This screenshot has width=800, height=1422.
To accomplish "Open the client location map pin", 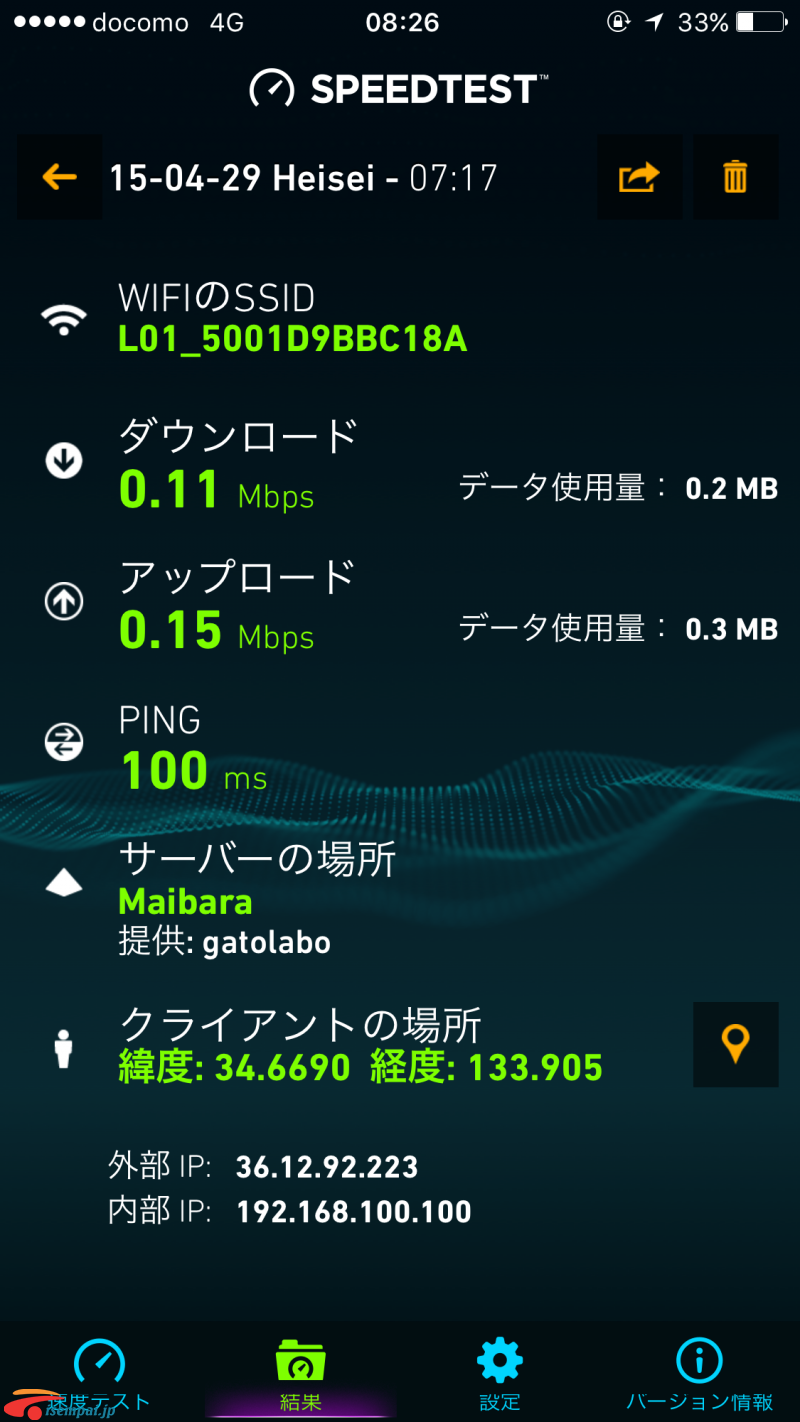I will [736, 1044].
